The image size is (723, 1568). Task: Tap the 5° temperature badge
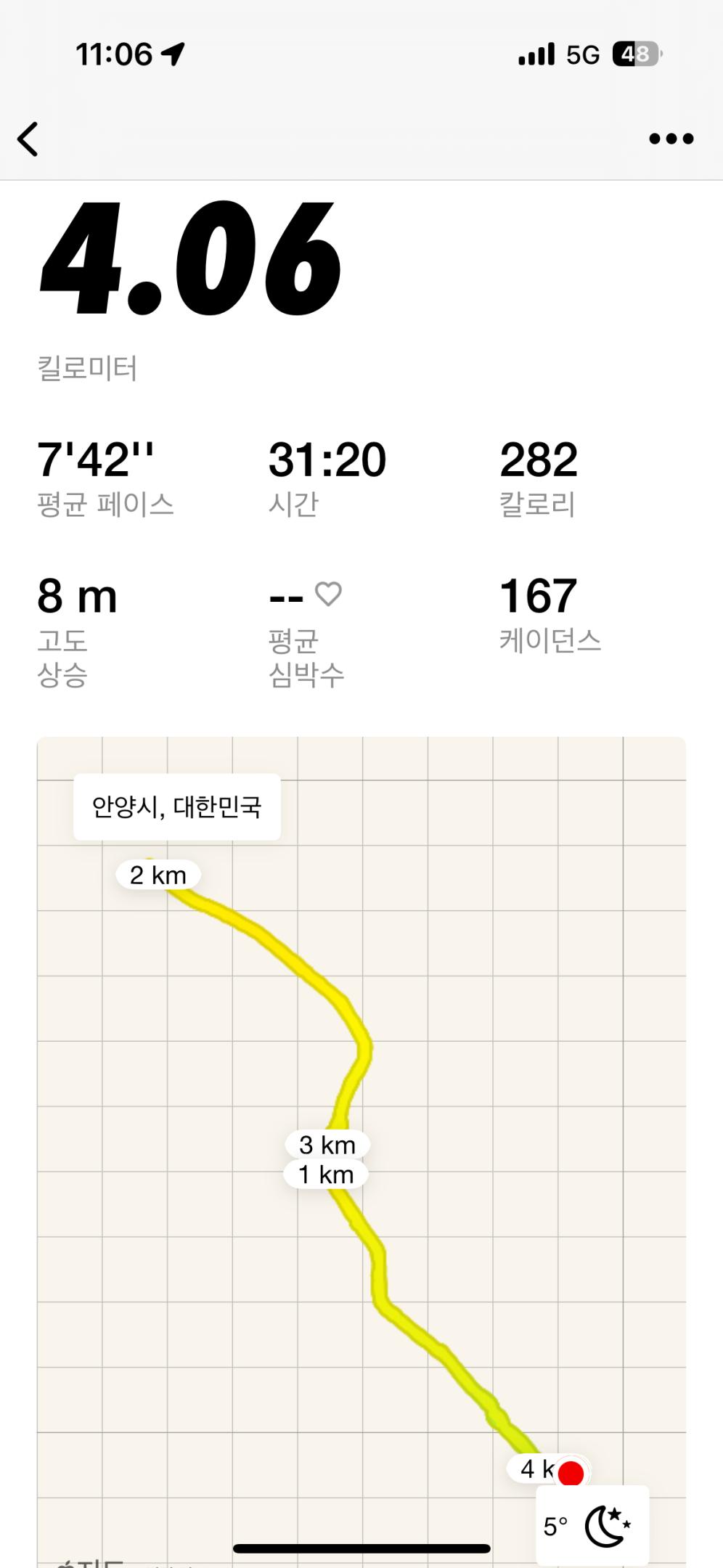(556, 1524)
